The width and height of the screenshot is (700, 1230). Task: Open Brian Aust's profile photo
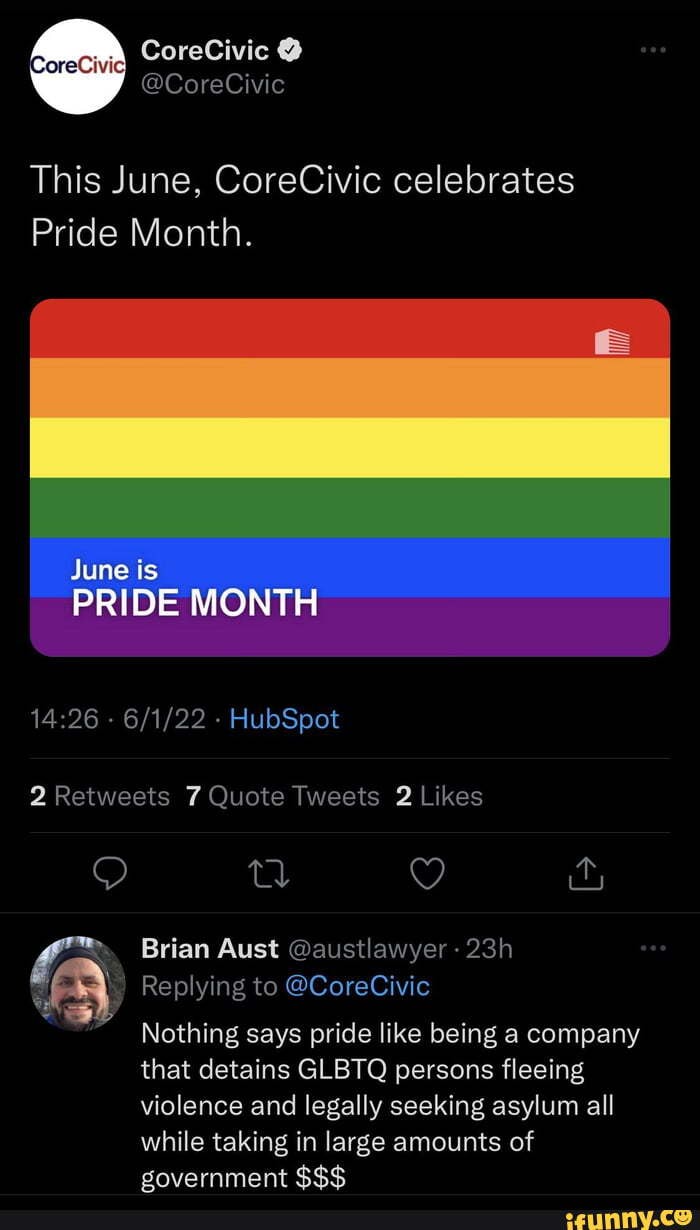(78, 983)
